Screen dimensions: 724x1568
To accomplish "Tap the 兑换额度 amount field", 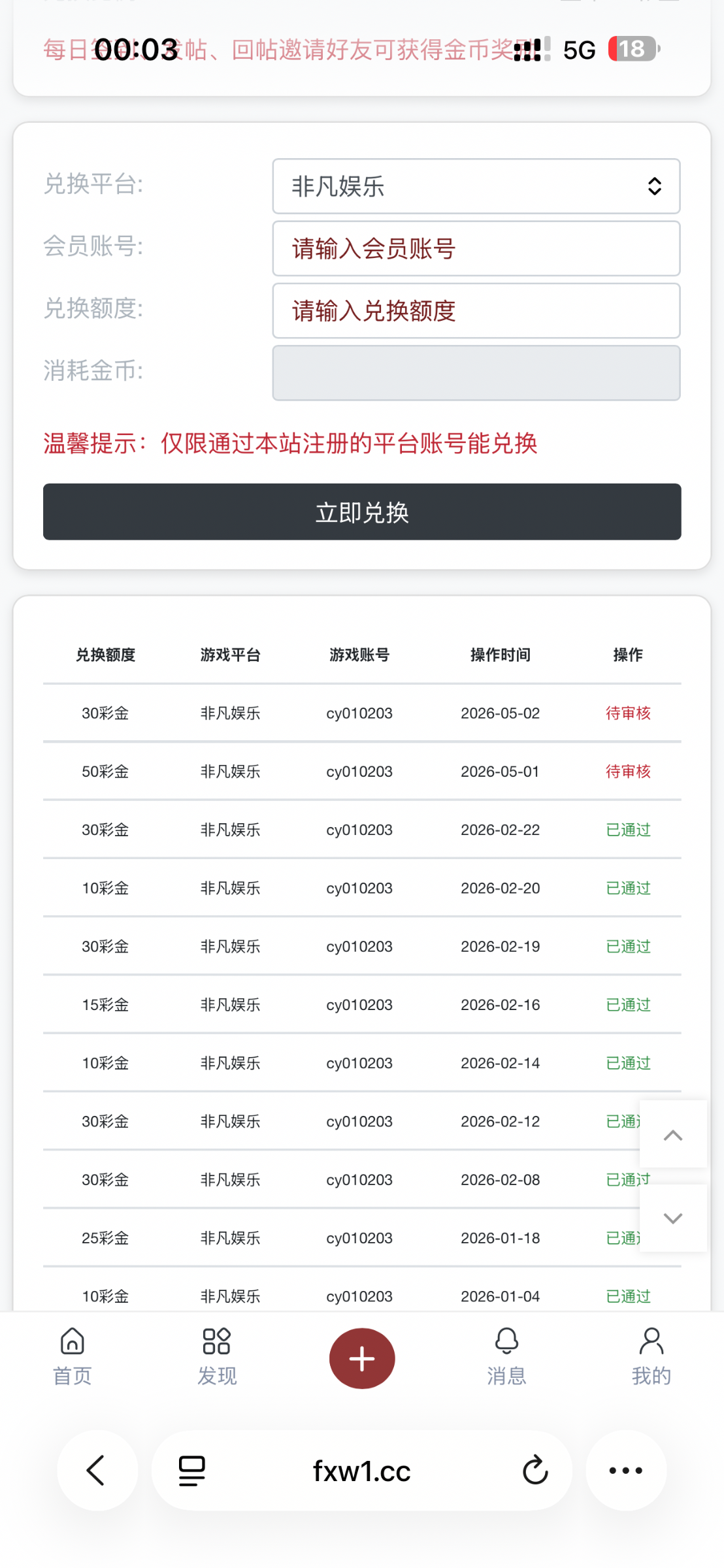I will point(476,310).
